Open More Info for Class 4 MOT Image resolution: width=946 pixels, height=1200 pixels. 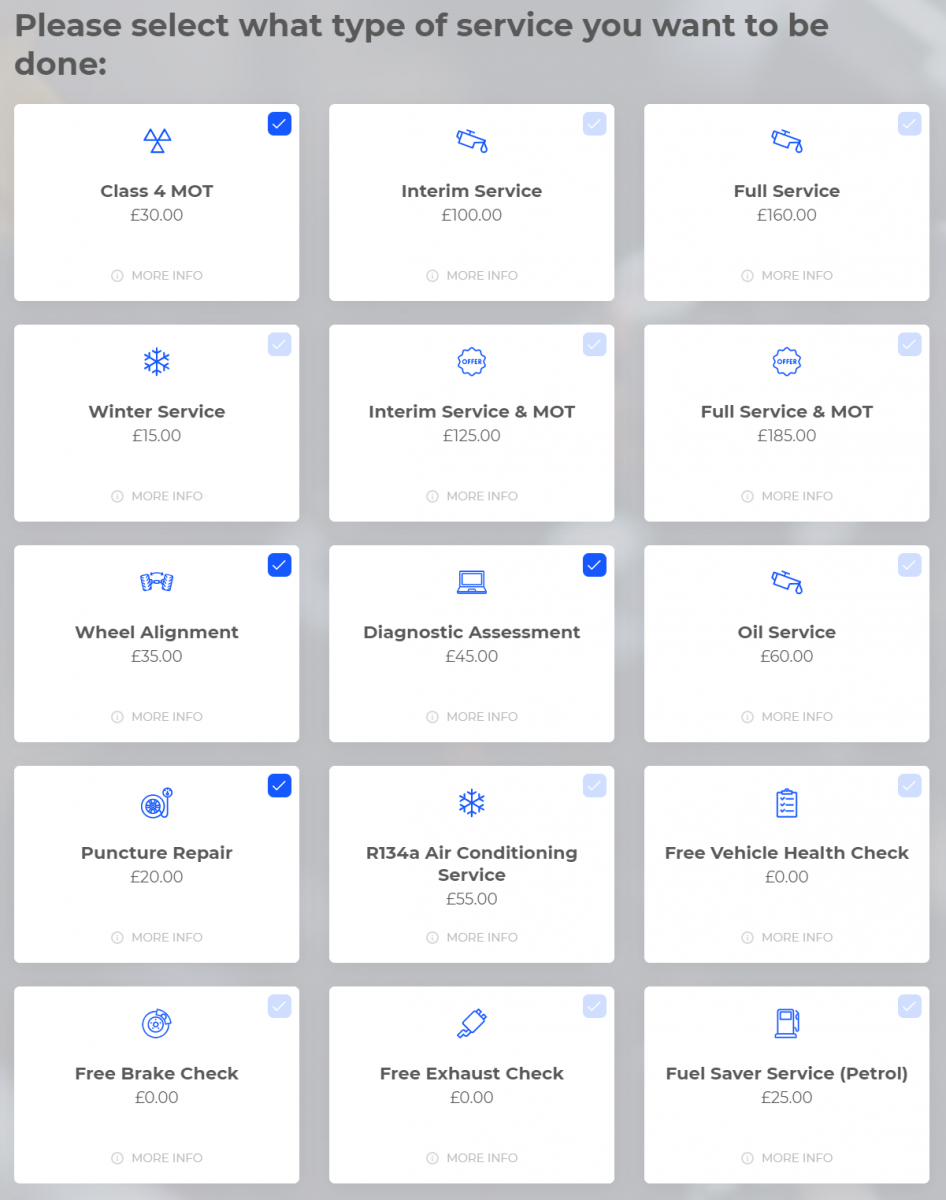click(157, 276)
